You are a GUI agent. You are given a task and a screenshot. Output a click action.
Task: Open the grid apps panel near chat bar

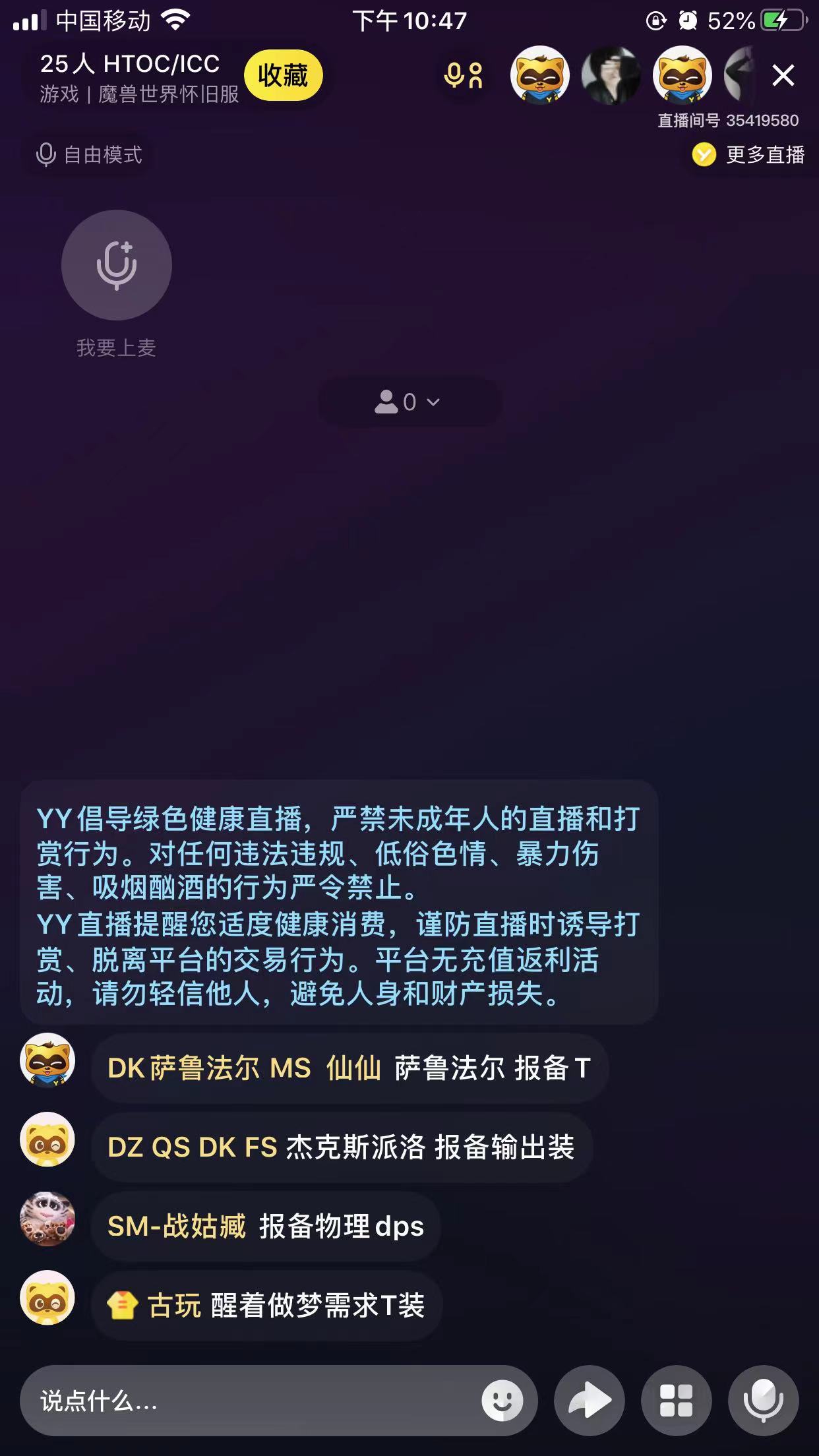pyautogui.click(x=677, y=1401)
